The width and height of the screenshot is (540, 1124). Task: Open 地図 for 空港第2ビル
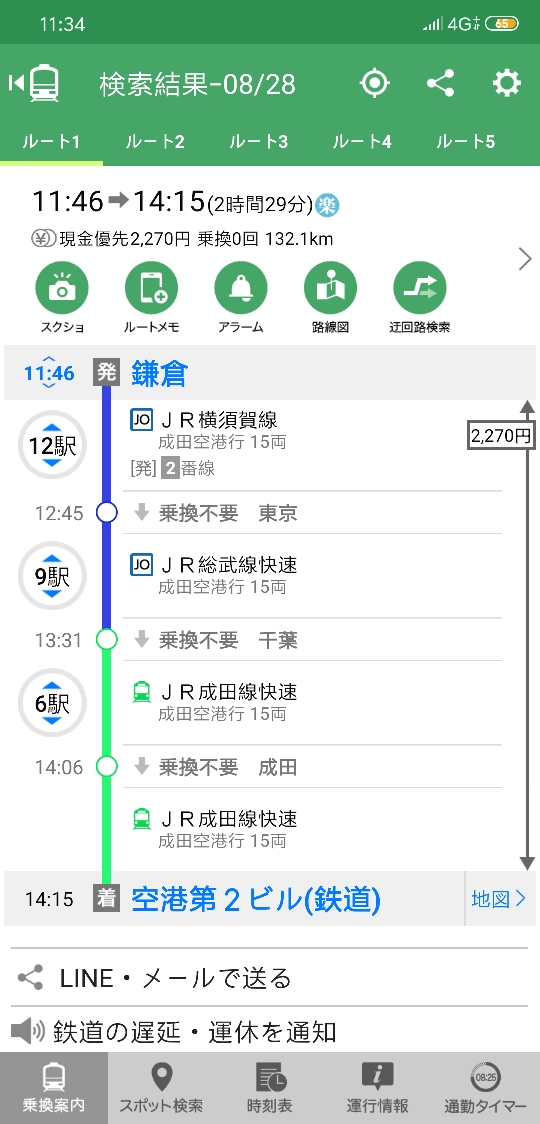coord(499,898)
